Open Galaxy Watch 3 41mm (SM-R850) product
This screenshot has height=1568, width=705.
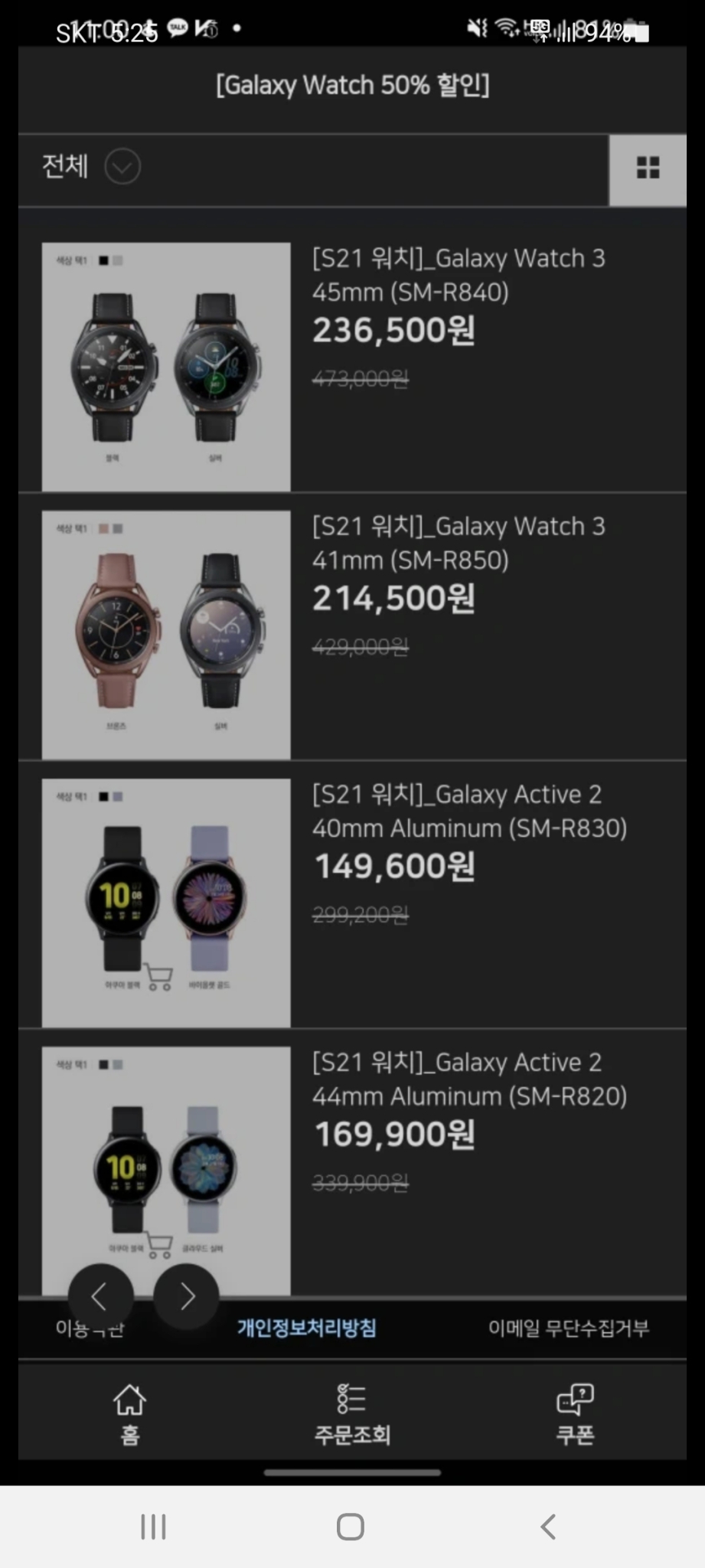click(x=458, y=543)
